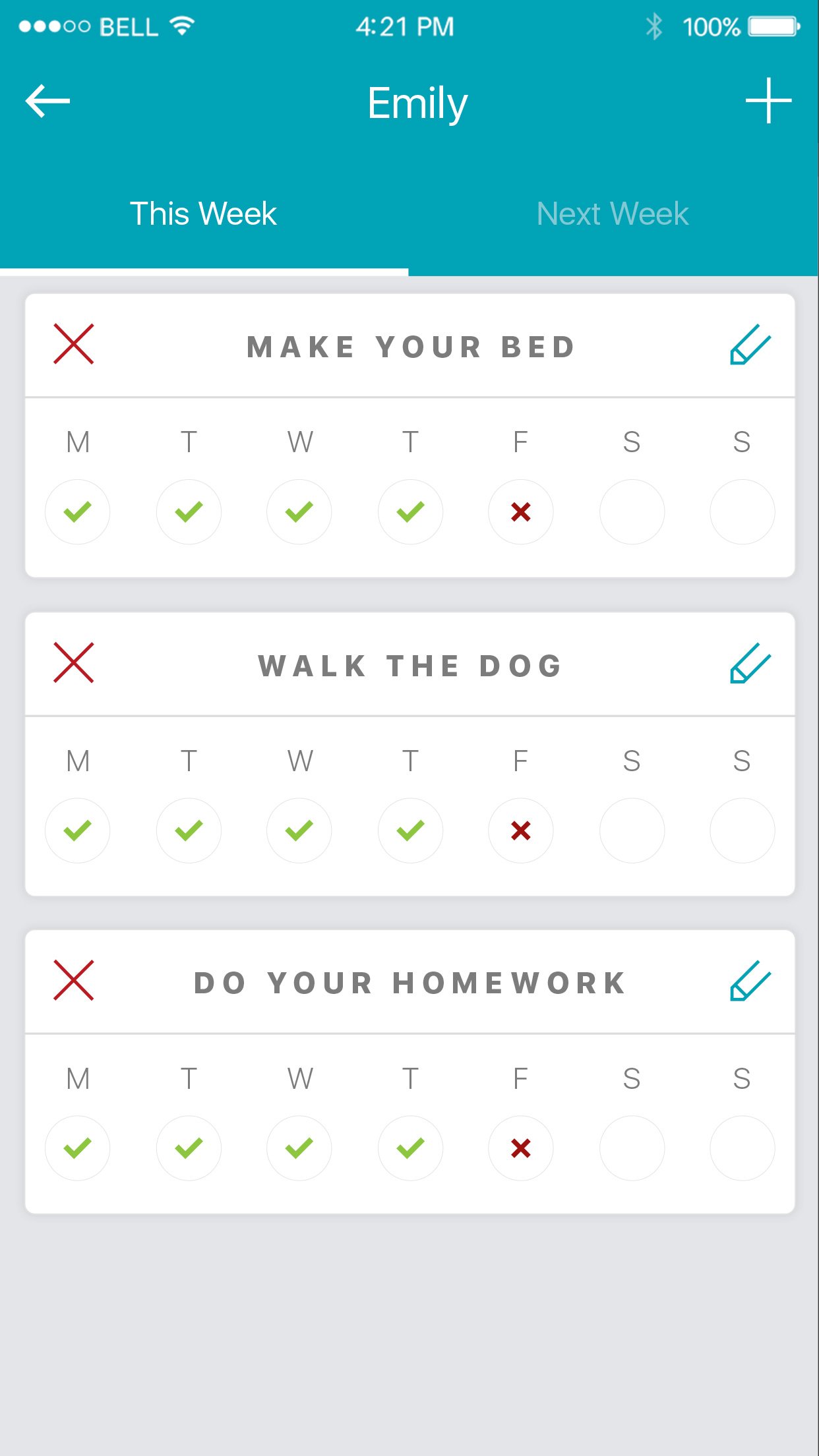This screenshot has width=819, height=1456.
Task: Uncheck Monday for Make Your Bed
Action: coord(77,512)
